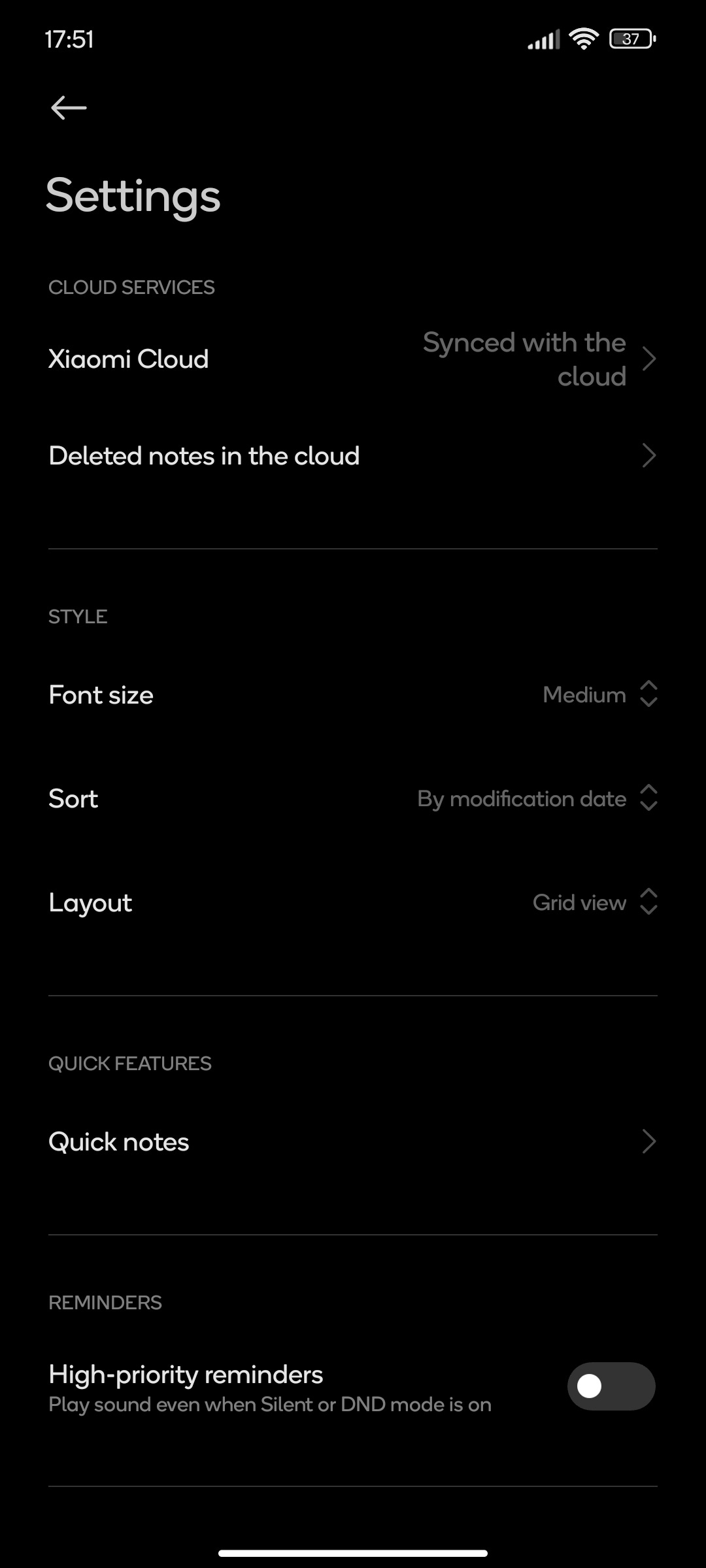
Task: Enable High-priority reminders
Action: [x=611, y=1386]
